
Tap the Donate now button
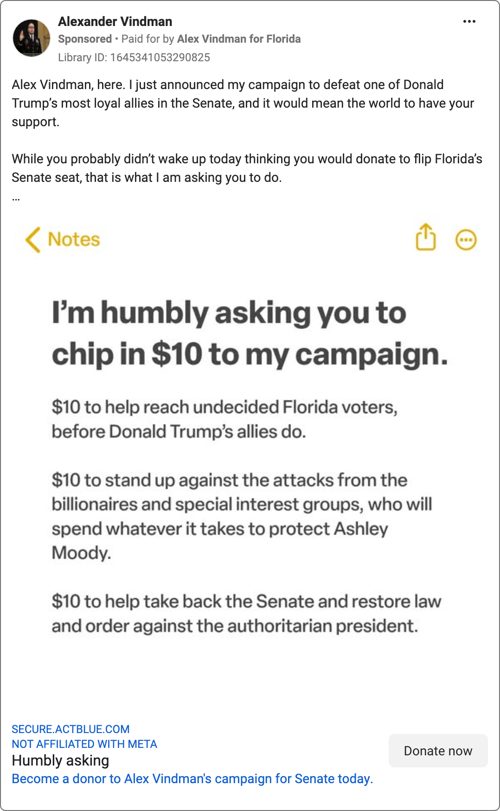[438, 750]
